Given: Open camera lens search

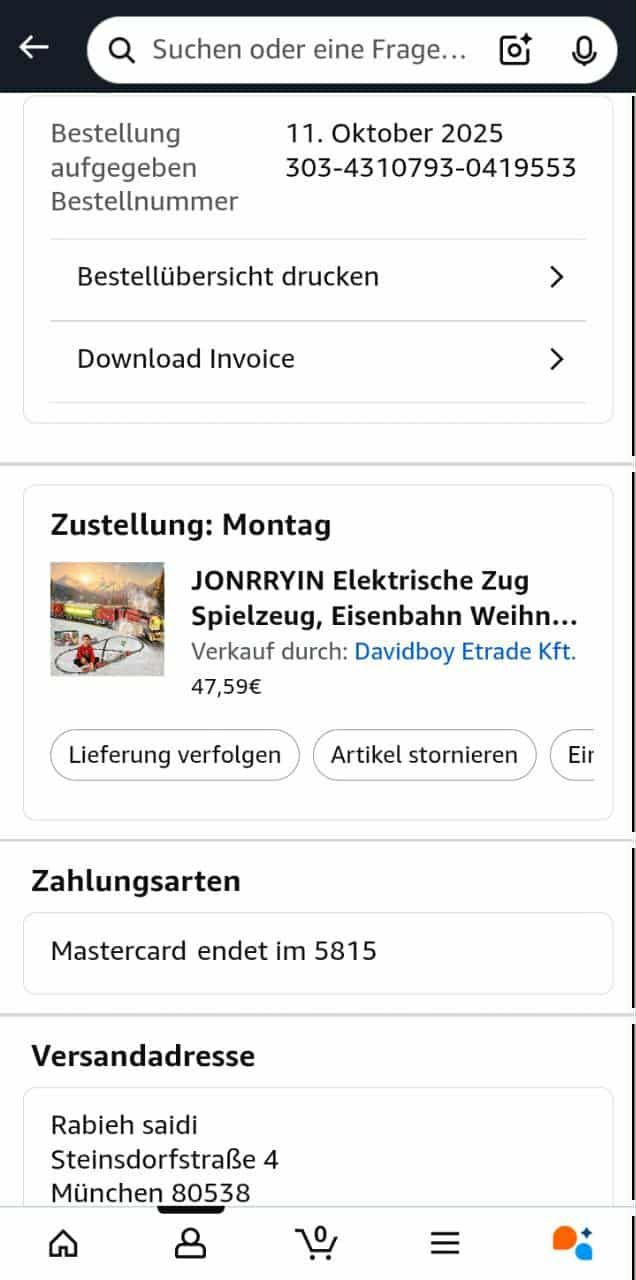Looking at the screenshot, I should click(515, 50).
